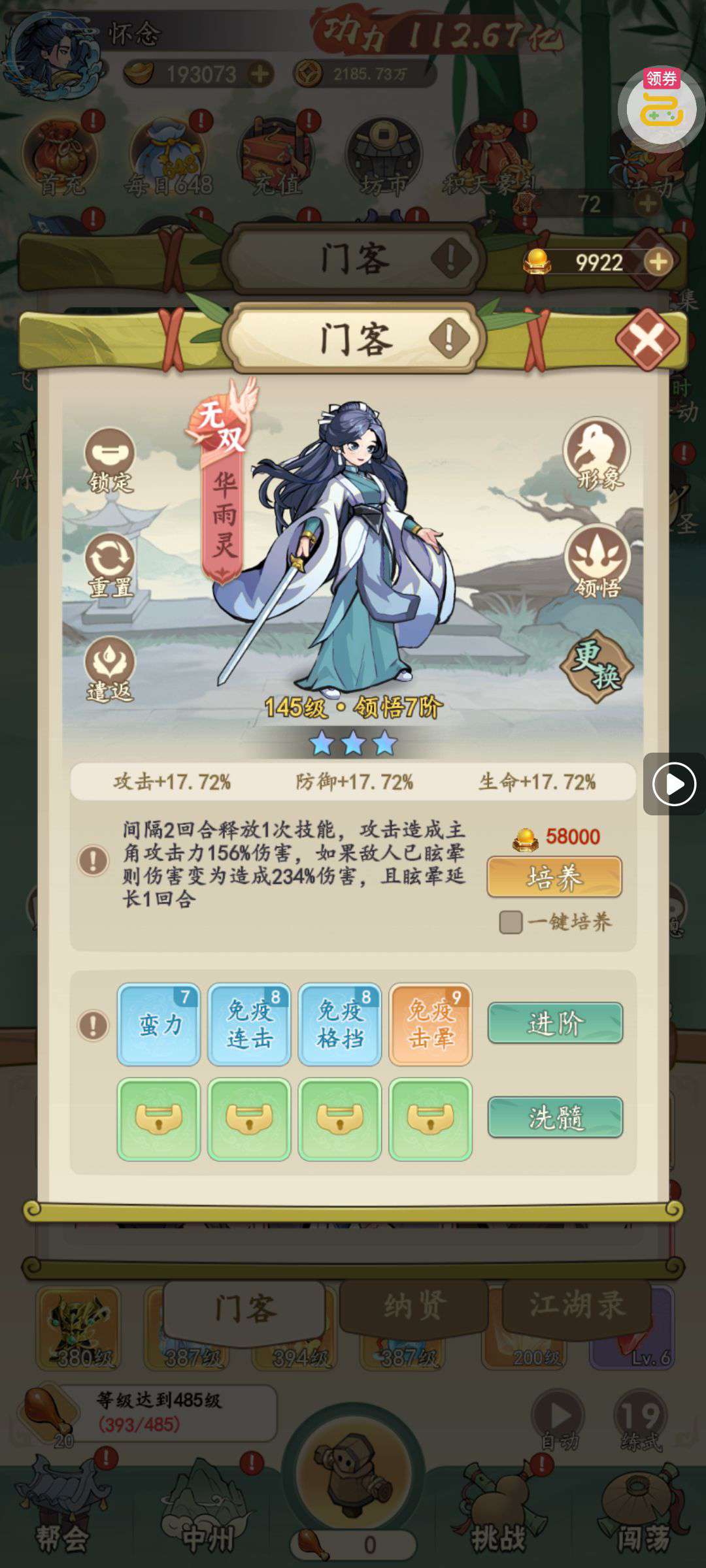Tap the 培养 cultivate button

[x=554, y=877]
